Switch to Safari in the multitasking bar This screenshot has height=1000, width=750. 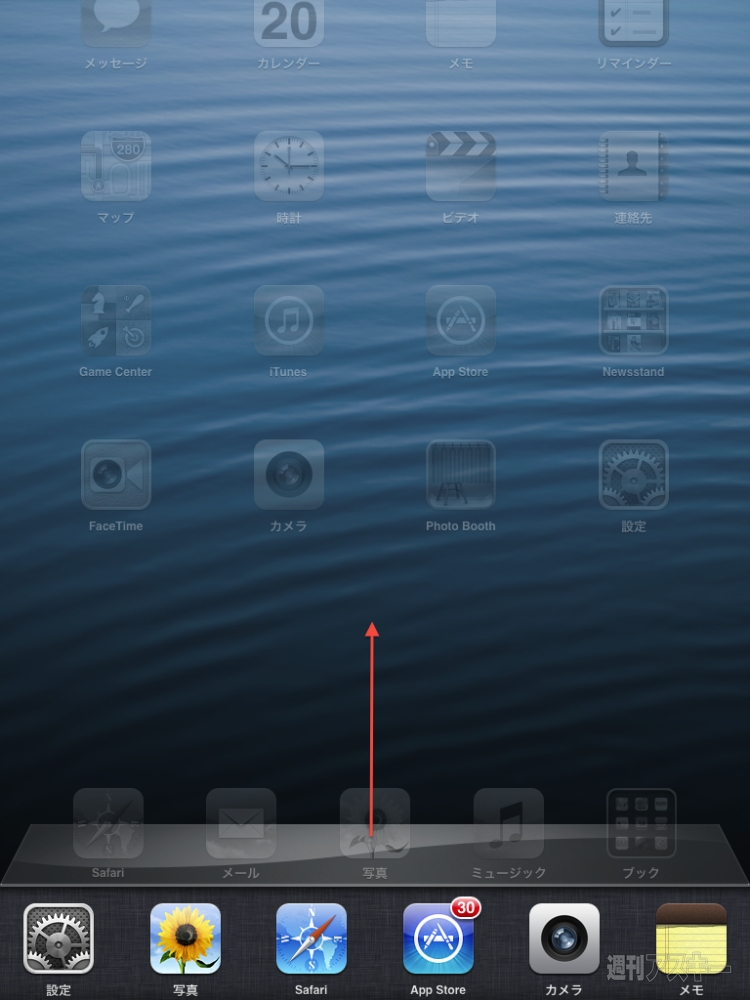311,939
